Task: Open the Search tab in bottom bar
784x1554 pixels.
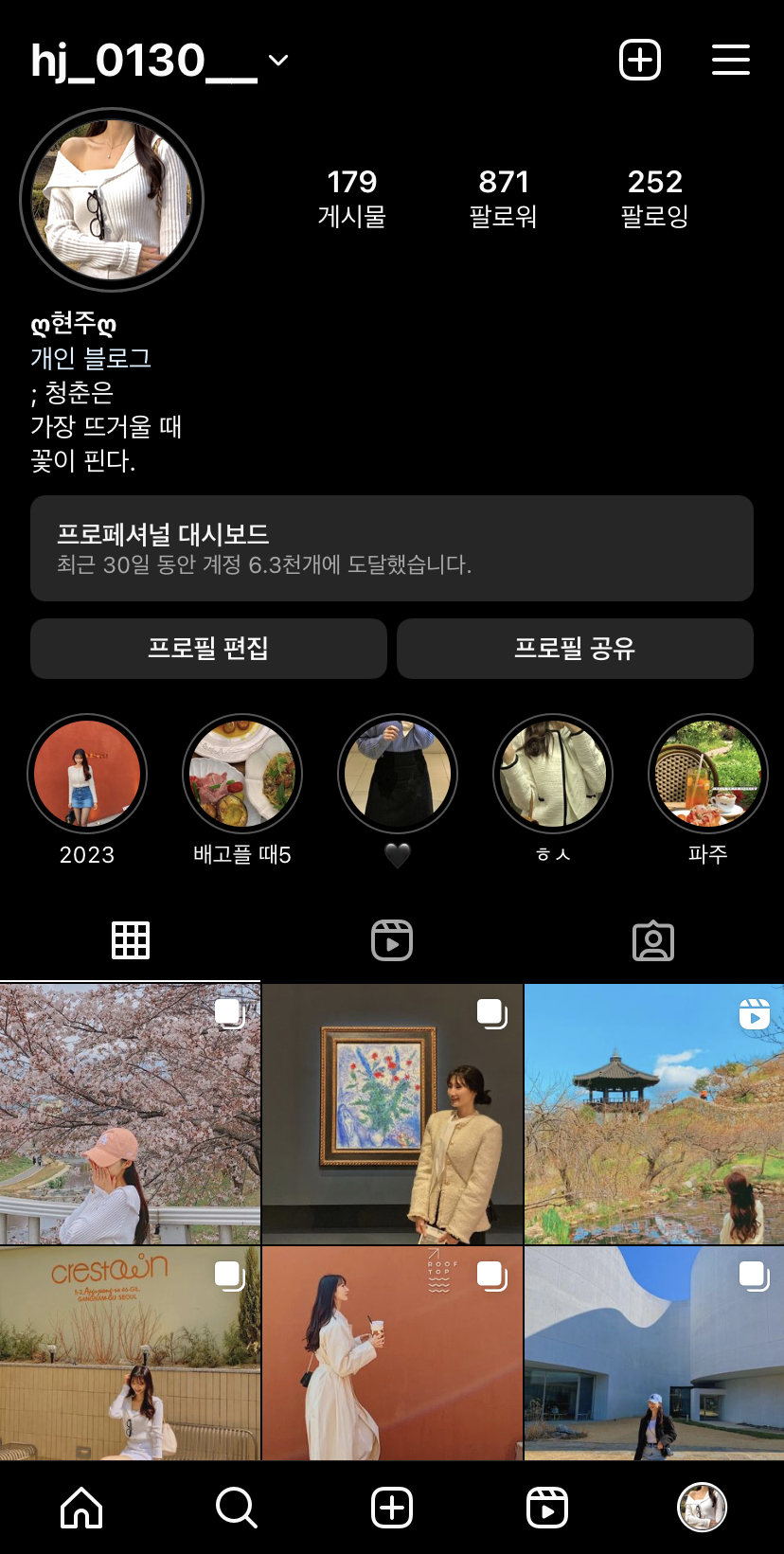Action: [237, 1508]
